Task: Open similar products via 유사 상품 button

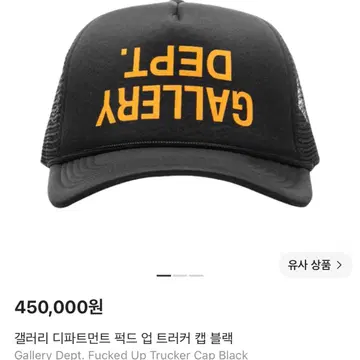Action: pyautogui.click(x=315, y=265)
